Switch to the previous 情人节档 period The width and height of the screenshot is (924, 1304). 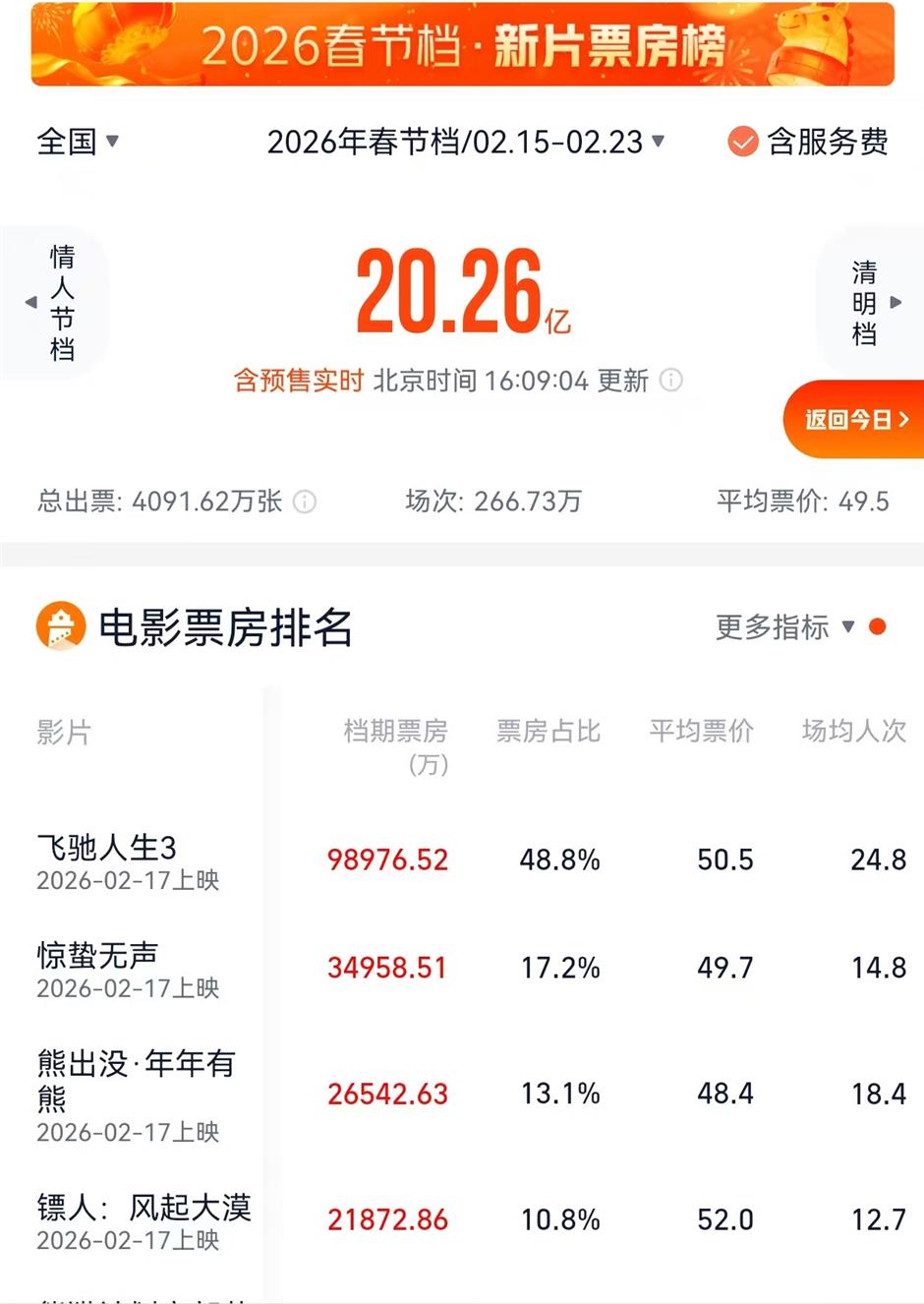coord(55,303)
